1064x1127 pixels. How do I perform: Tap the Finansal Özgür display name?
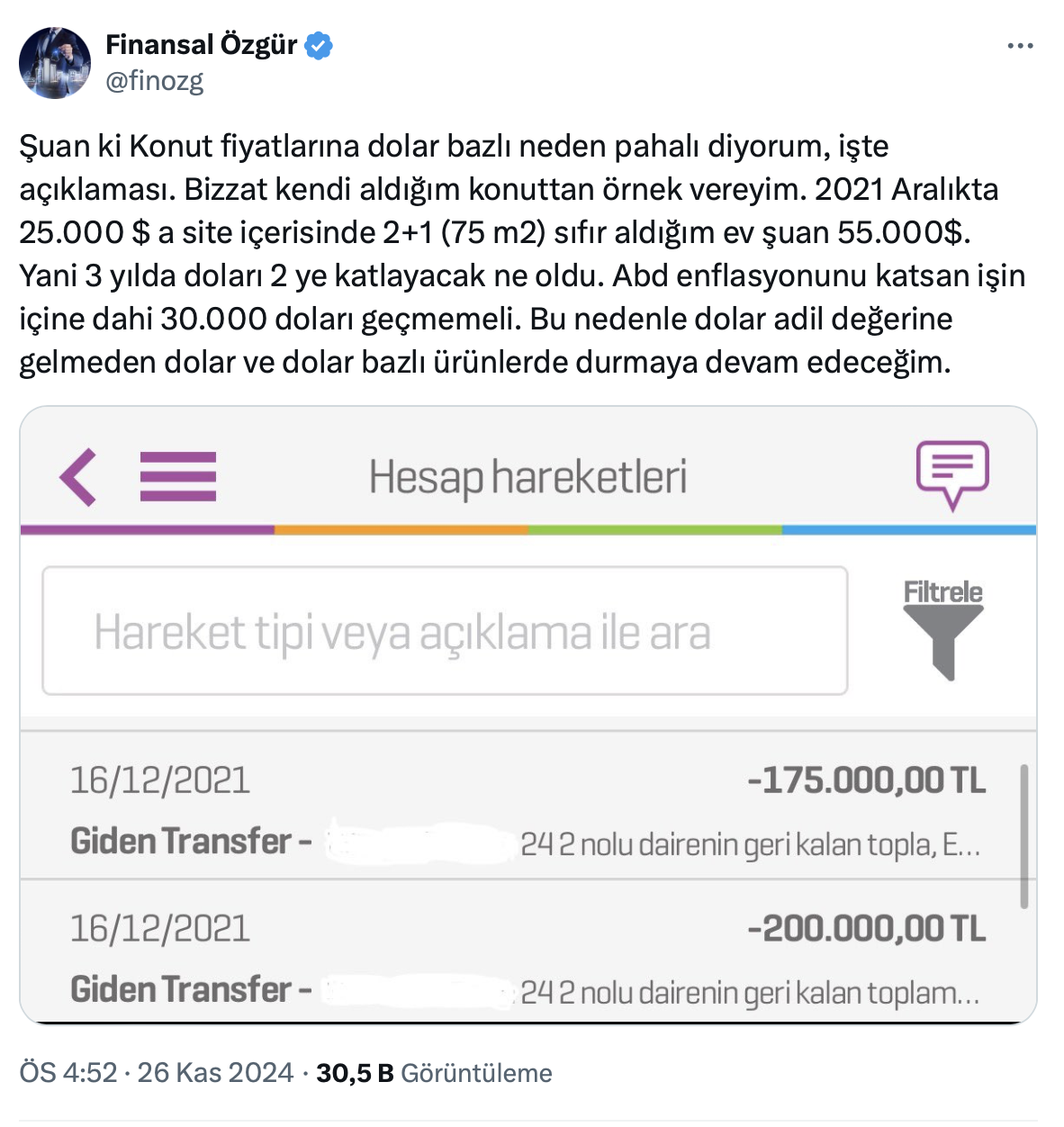click(201, 44)
